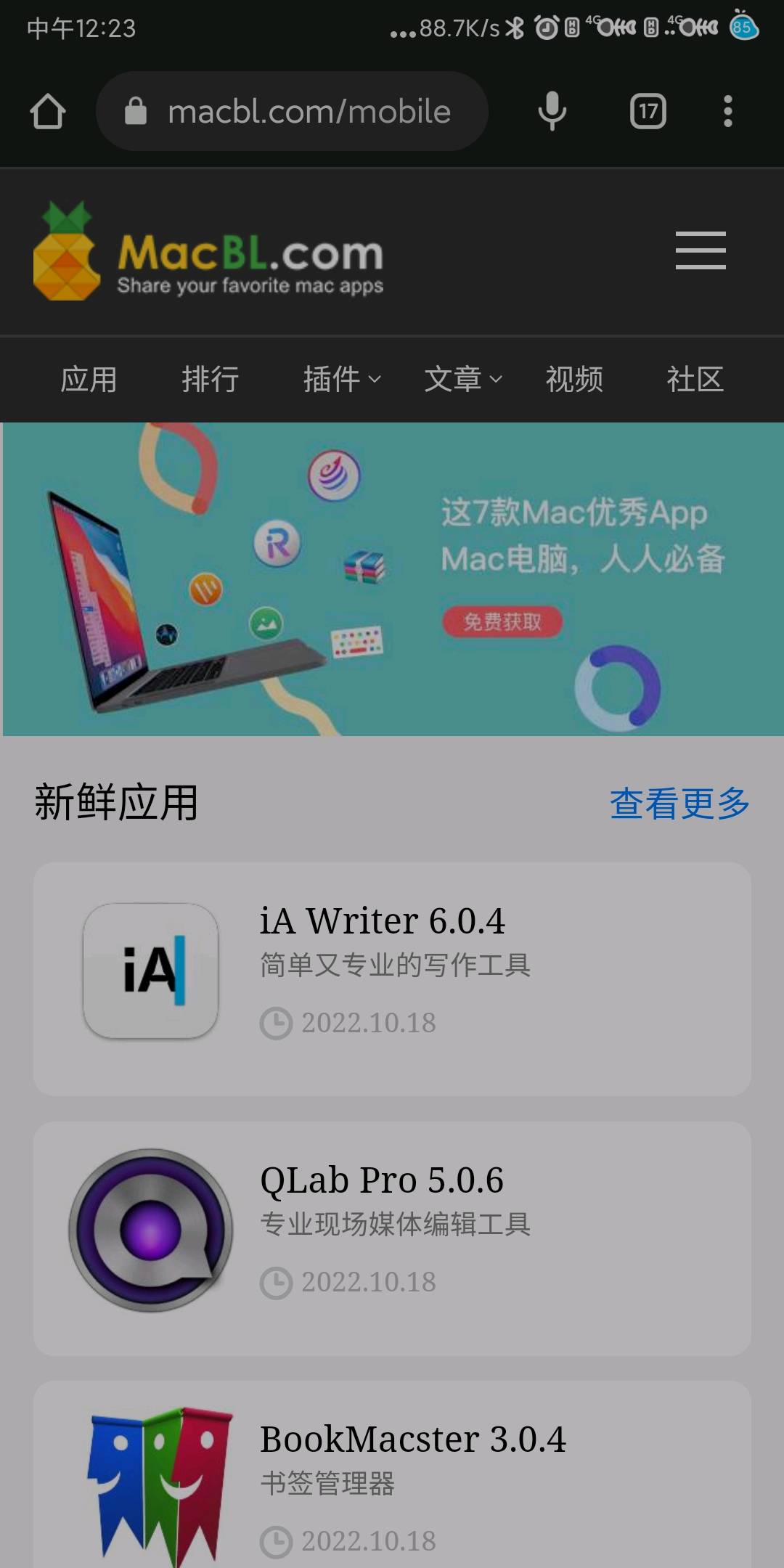Open the browser overflow menu
Image resolution: width=784 pixels, height=1568 pixels.
tap(727, 112)
